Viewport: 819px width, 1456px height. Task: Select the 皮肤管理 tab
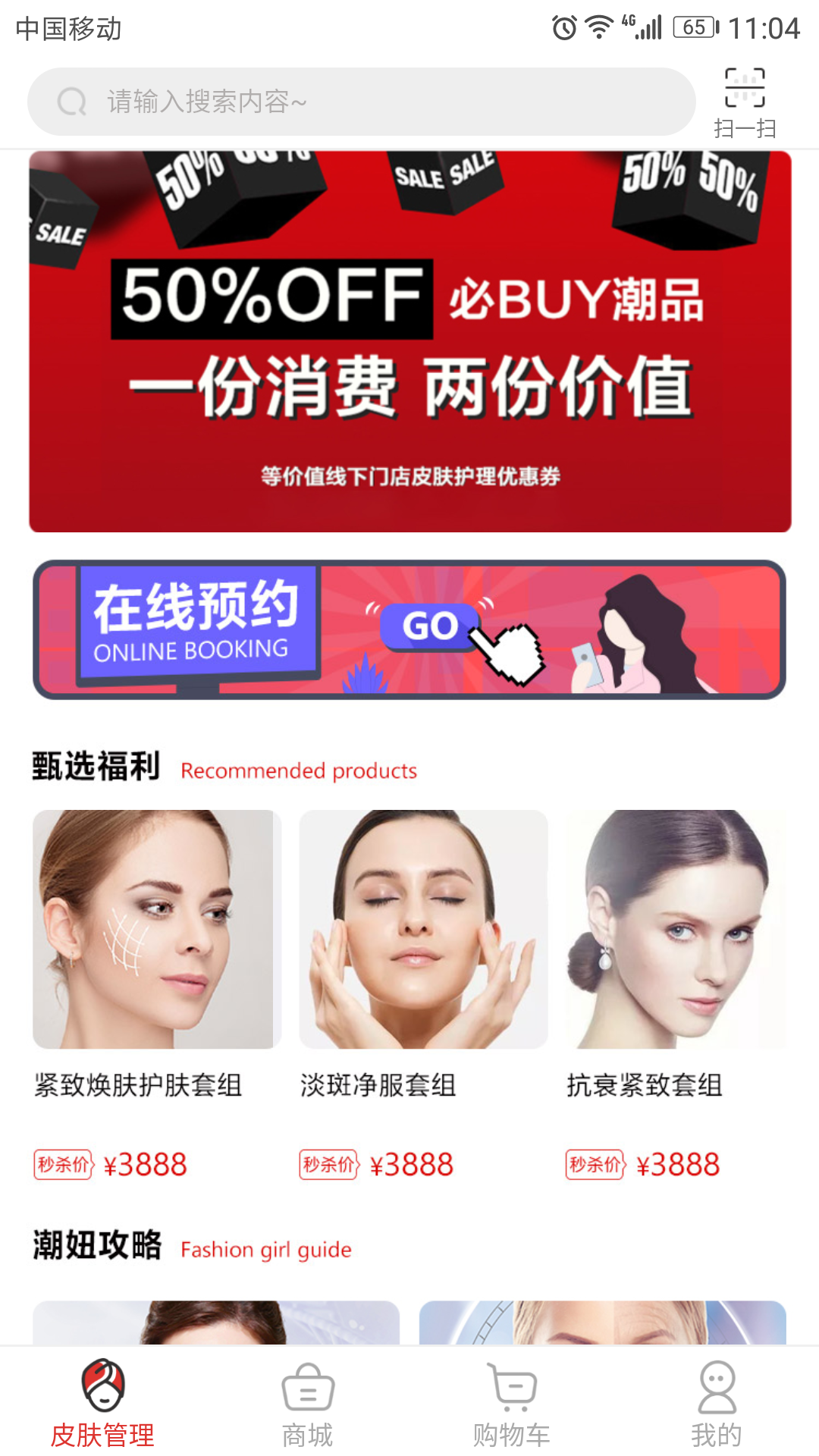(102, 1404)
